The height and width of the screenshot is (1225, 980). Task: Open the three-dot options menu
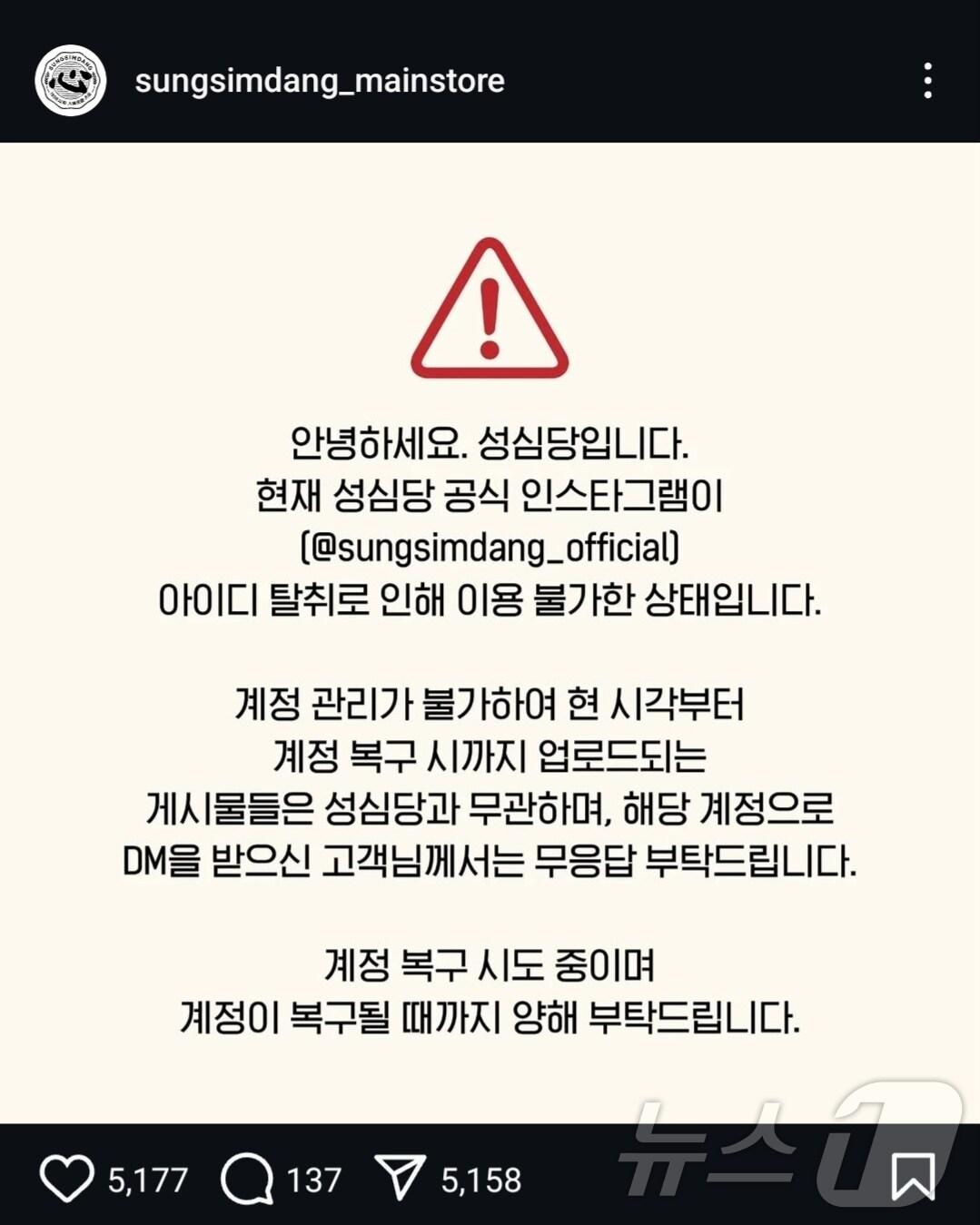927,81
